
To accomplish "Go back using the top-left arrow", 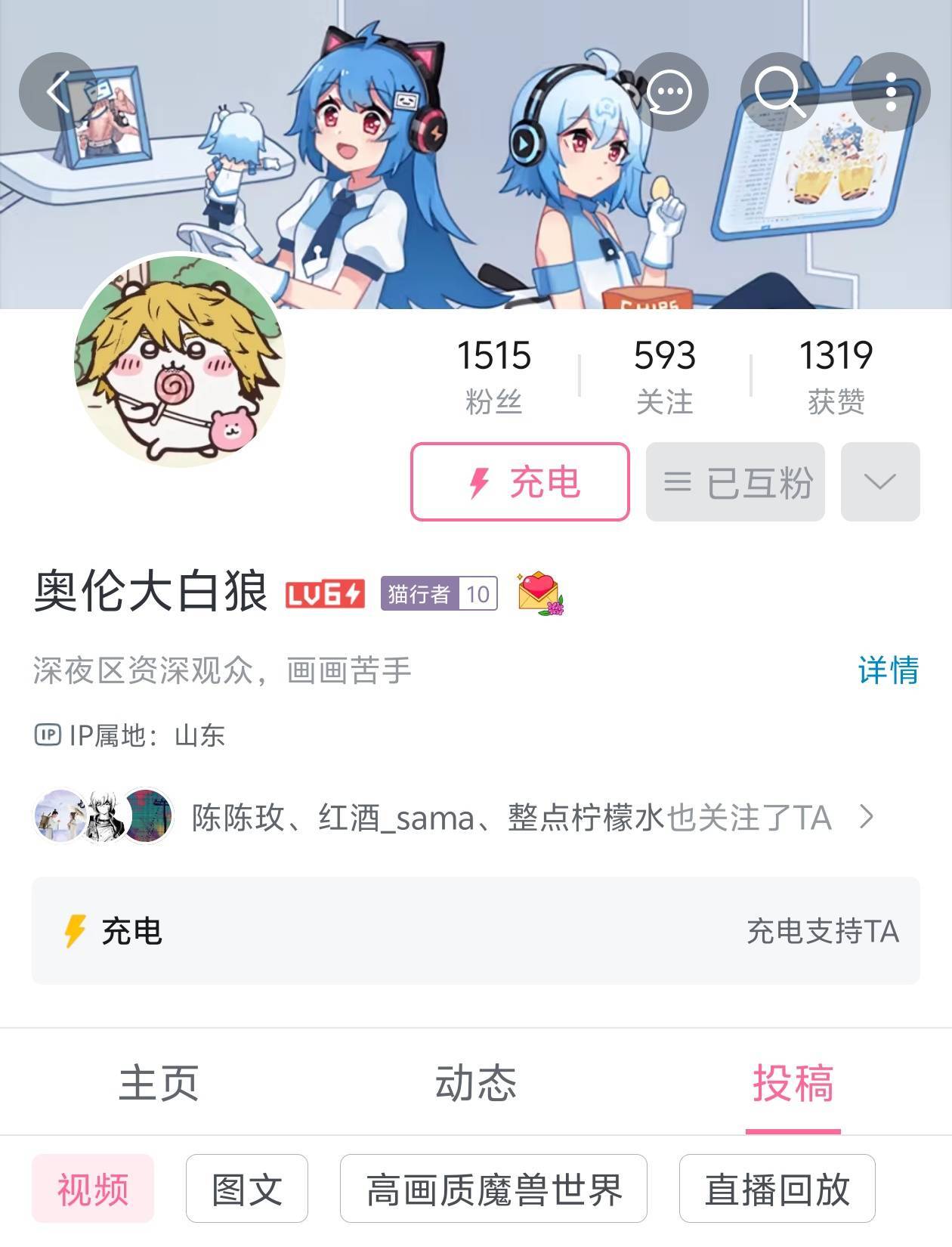I will 57,92.
